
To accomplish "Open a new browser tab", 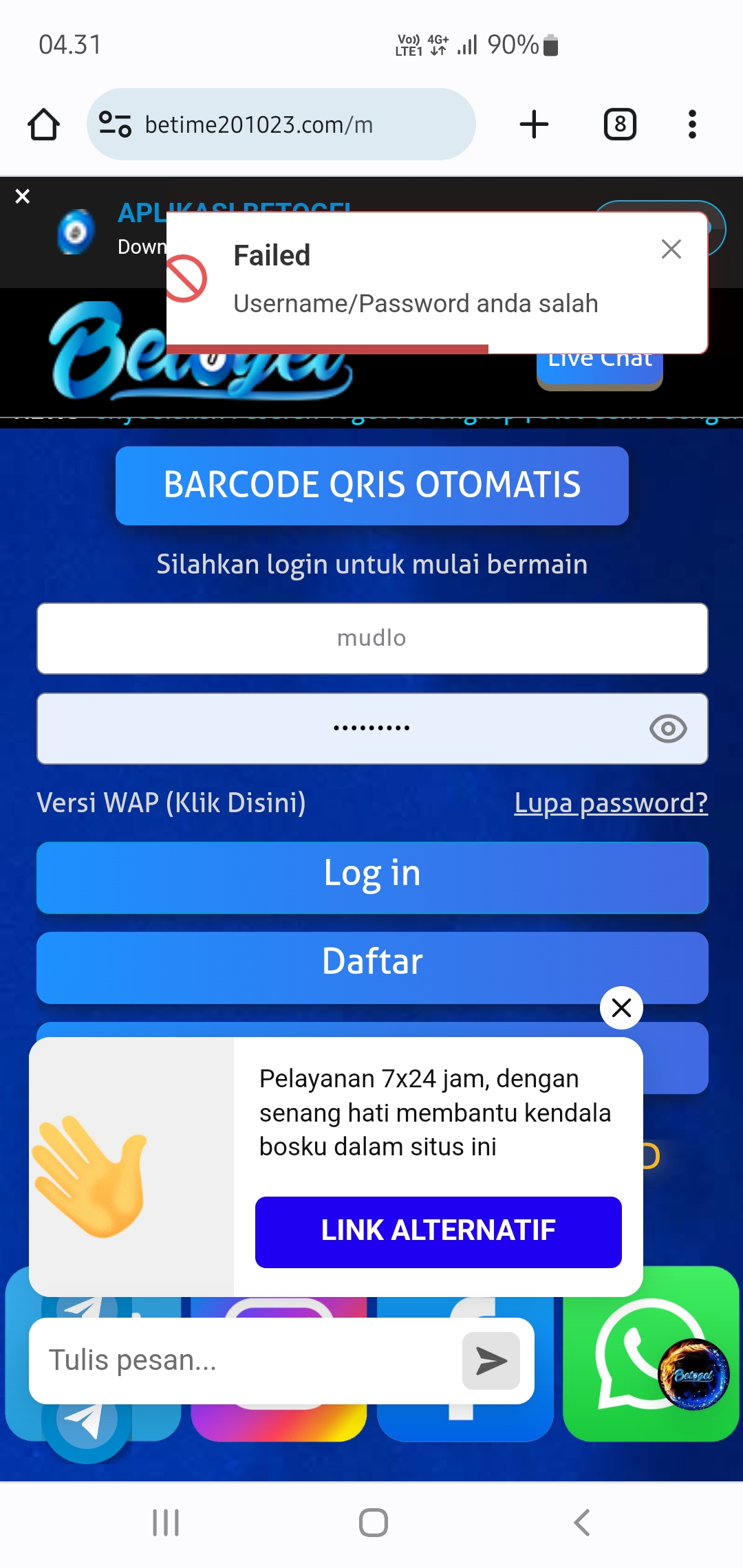I will [x=534, y=124].
